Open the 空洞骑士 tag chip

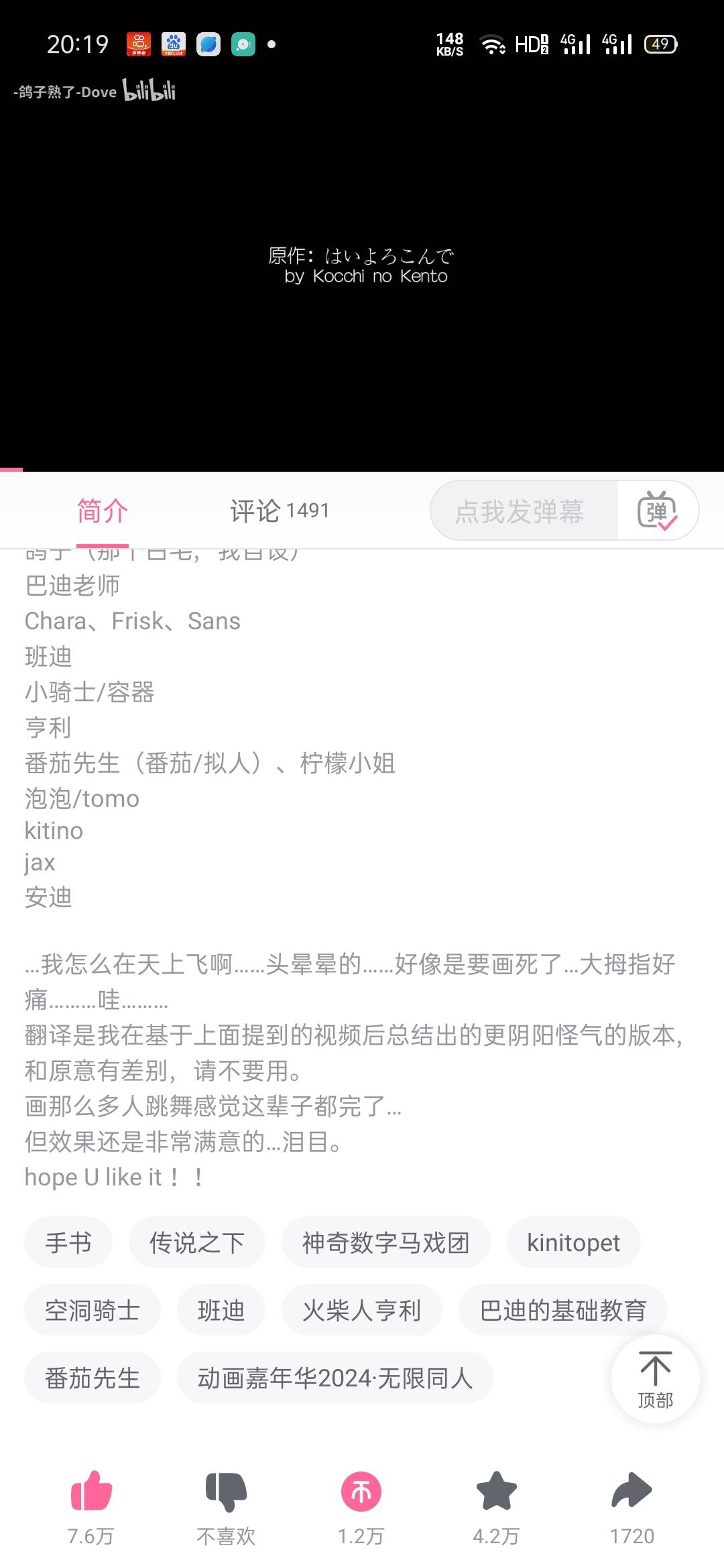coord(93,1311)
